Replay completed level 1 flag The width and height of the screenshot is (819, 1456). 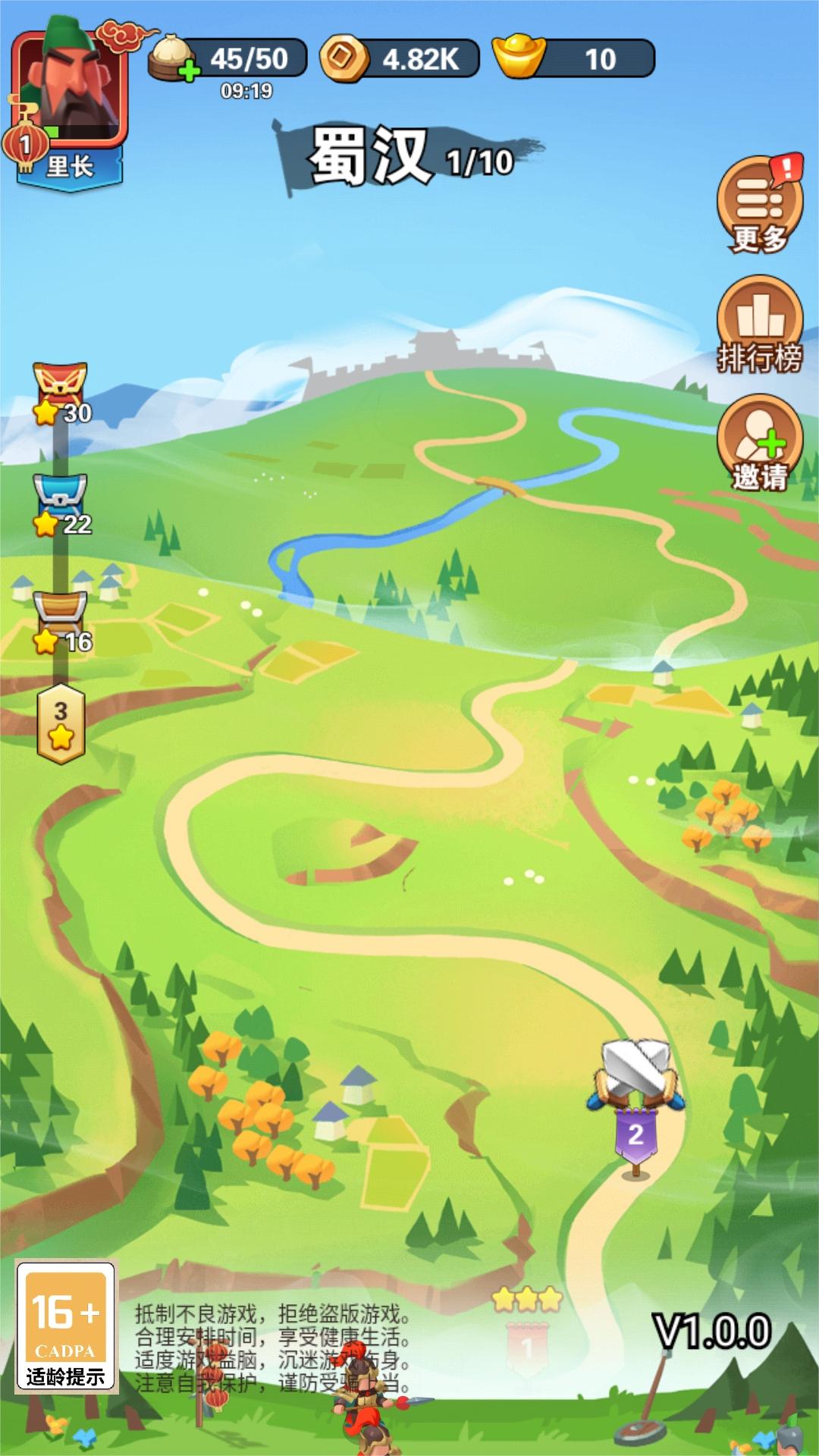click(x=527, y=1346)
